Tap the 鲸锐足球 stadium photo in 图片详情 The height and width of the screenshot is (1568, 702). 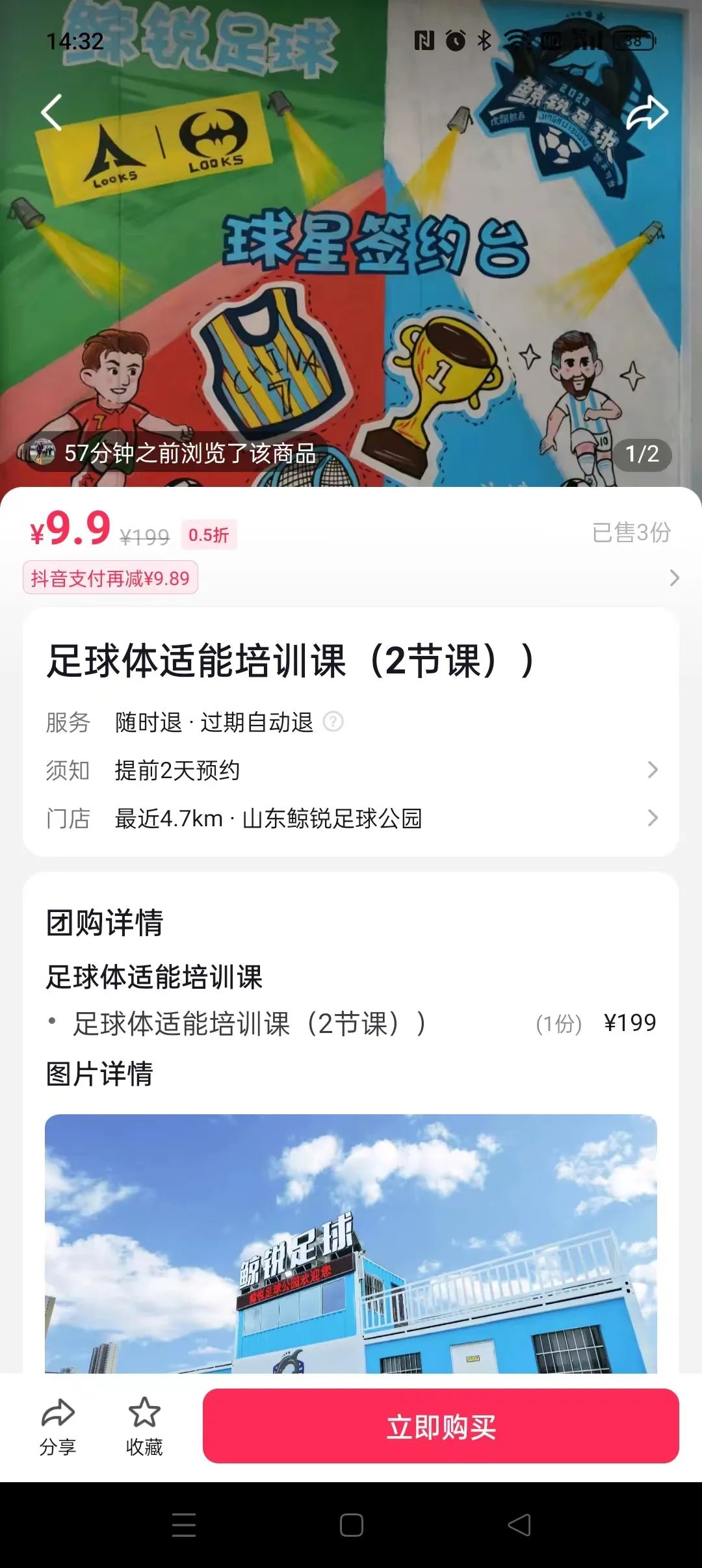coord(351,1235)
